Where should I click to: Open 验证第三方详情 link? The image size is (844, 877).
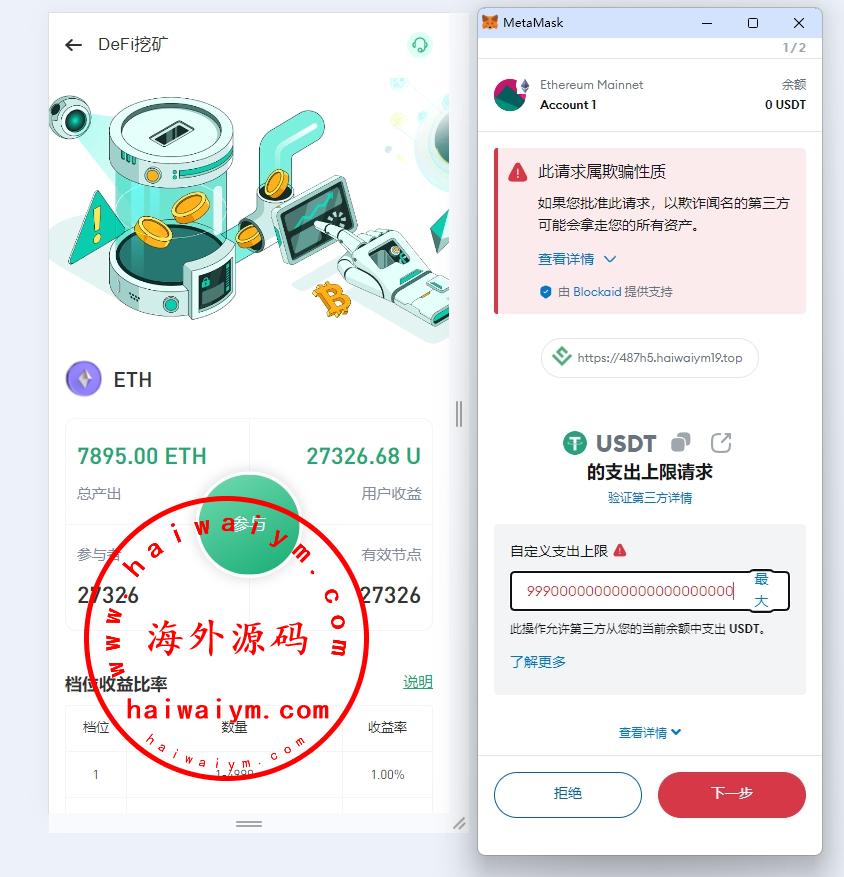point(649,497)
